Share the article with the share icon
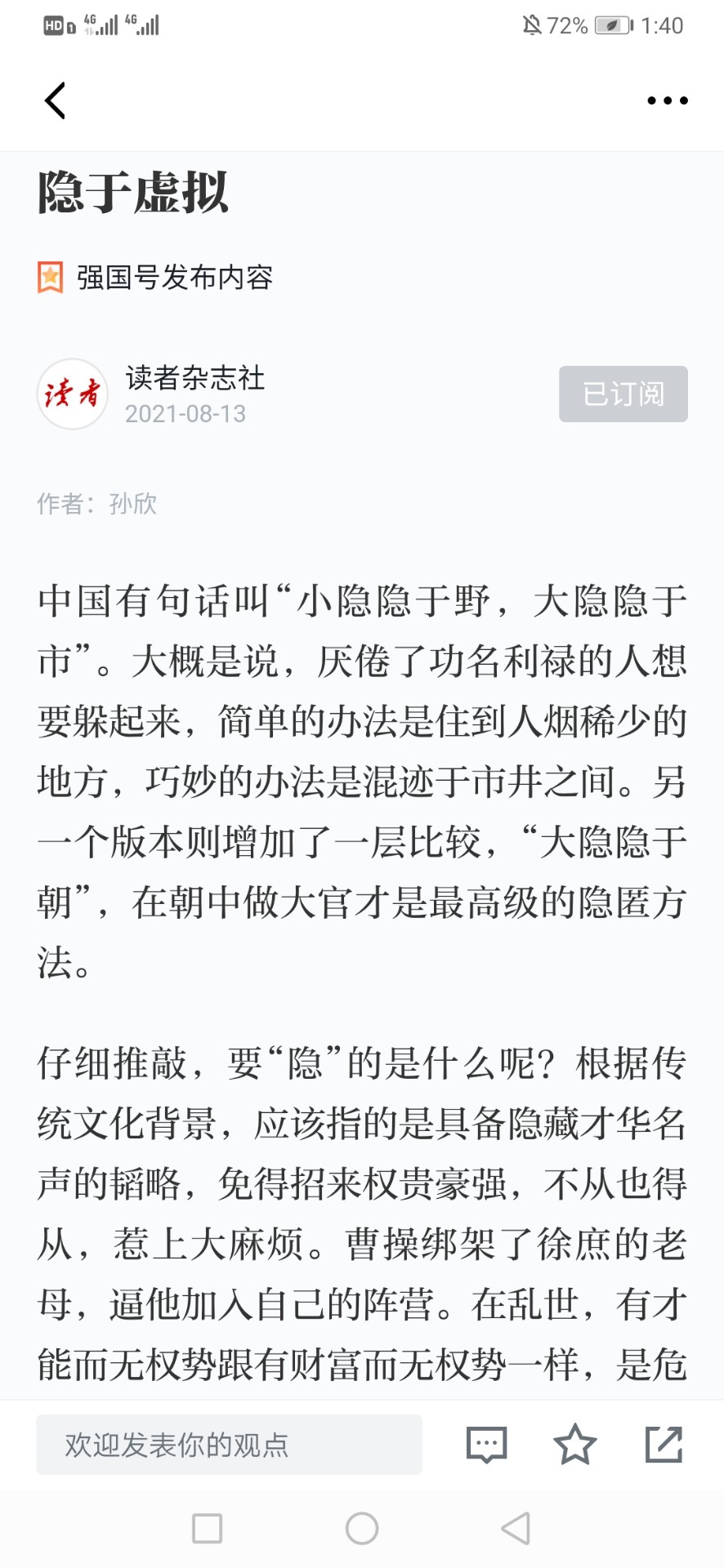 (664, 1444)
